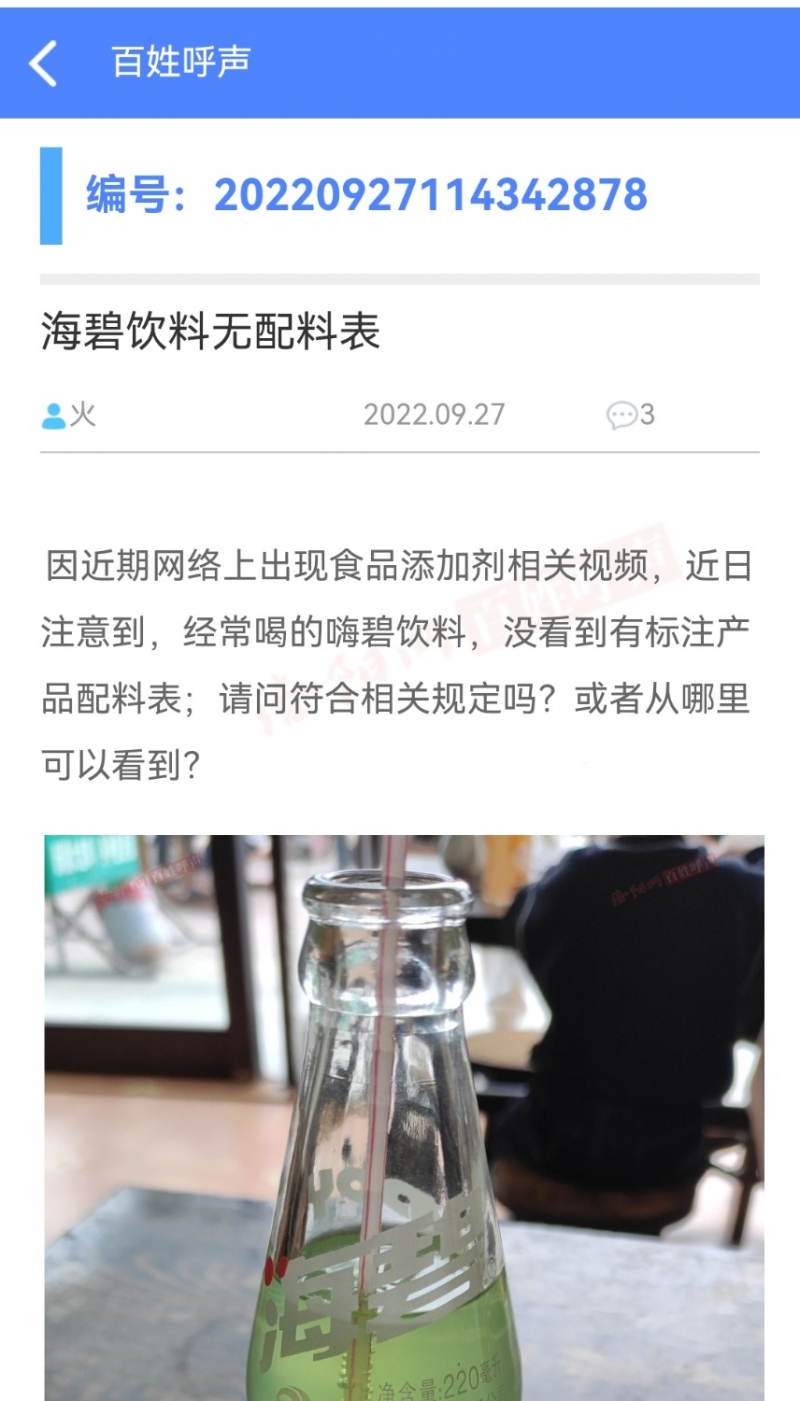The height and width of the screenshot is (1401, 800).
Task: Tap the date 2022.09.27
Action: [x=434, y=414]
